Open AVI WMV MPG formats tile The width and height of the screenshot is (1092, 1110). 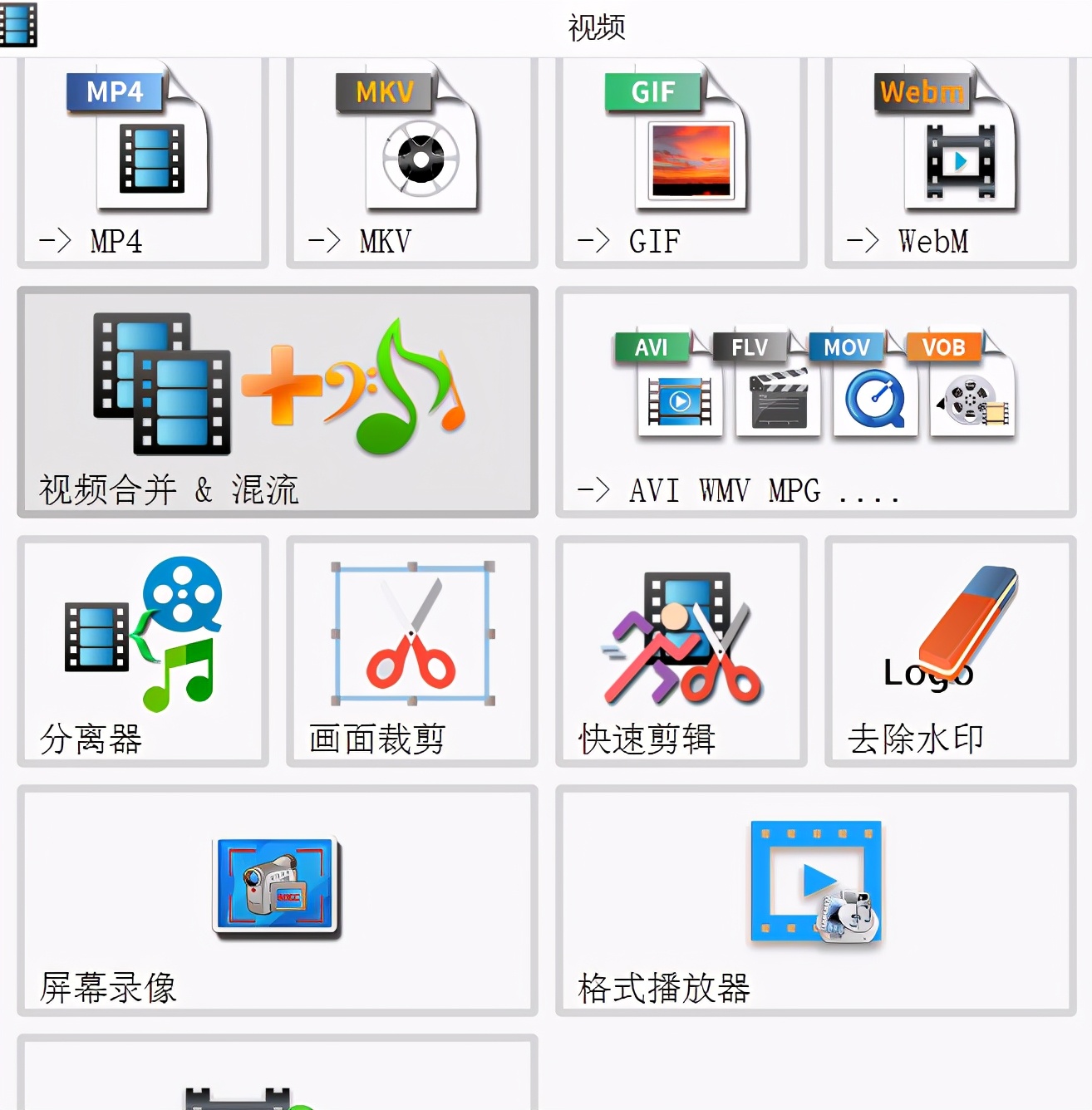click(x=815, y=402)
